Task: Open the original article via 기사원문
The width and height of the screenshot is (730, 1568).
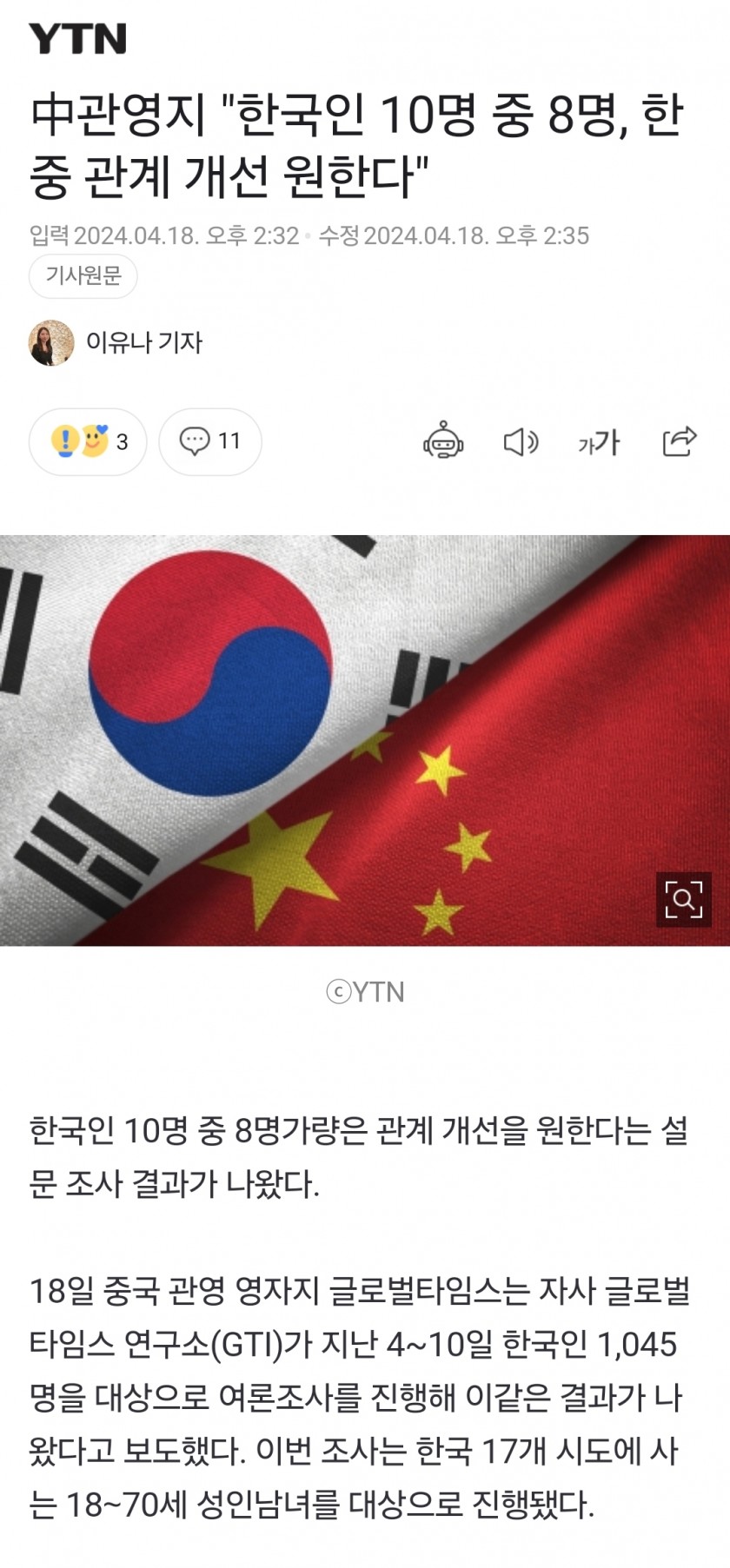Action: [83, 276]
